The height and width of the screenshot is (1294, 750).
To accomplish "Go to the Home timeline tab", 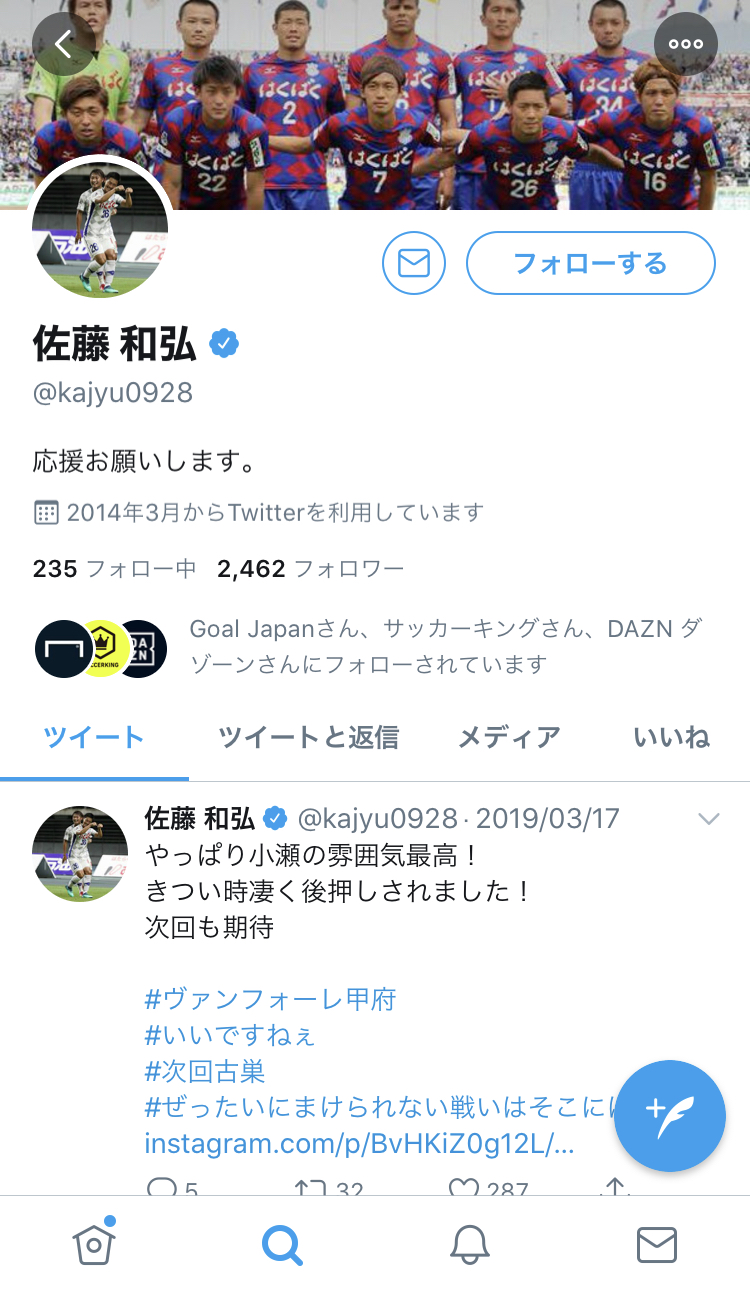I will (x=93, y=1245).
